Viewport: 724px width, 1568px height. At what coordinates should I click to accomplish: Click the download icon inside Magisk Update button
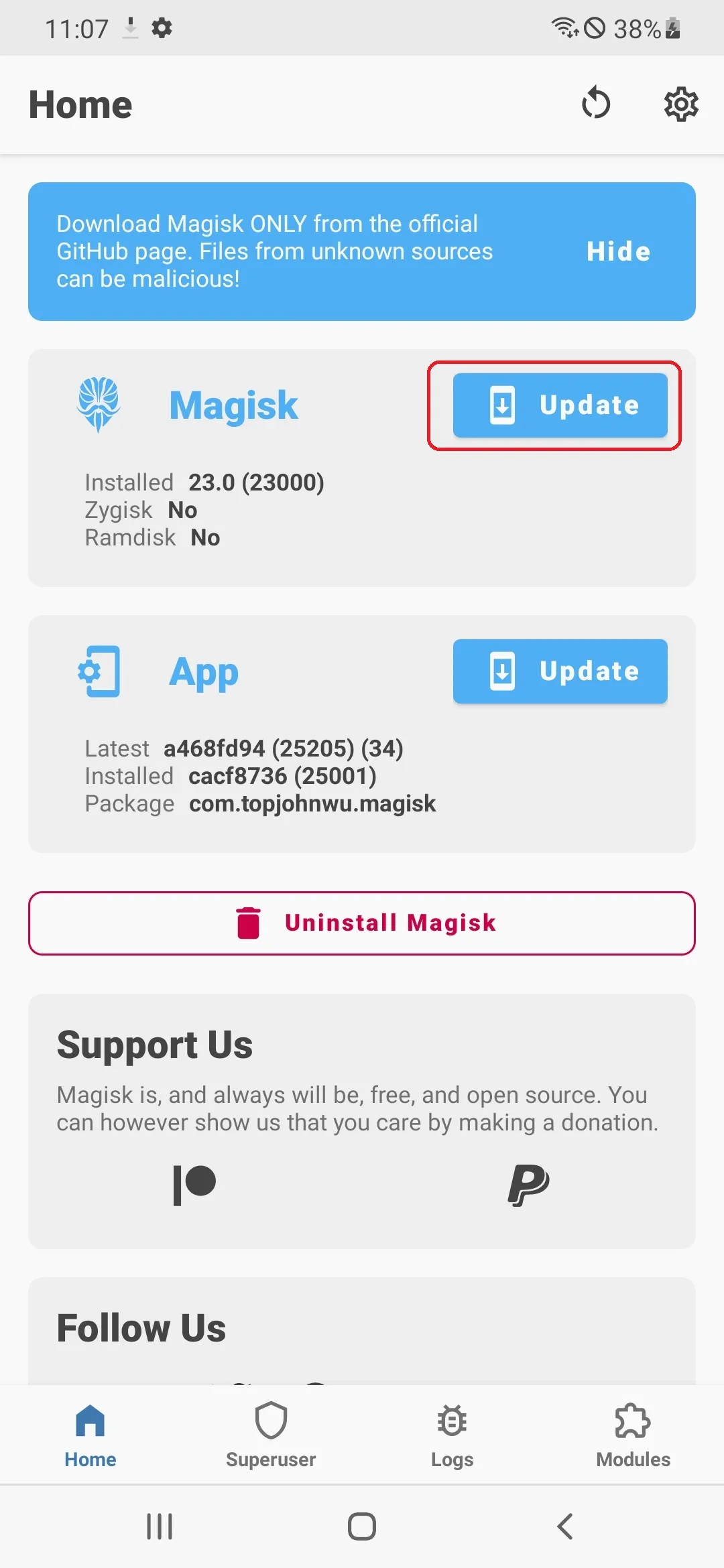[x=503, y=405]
